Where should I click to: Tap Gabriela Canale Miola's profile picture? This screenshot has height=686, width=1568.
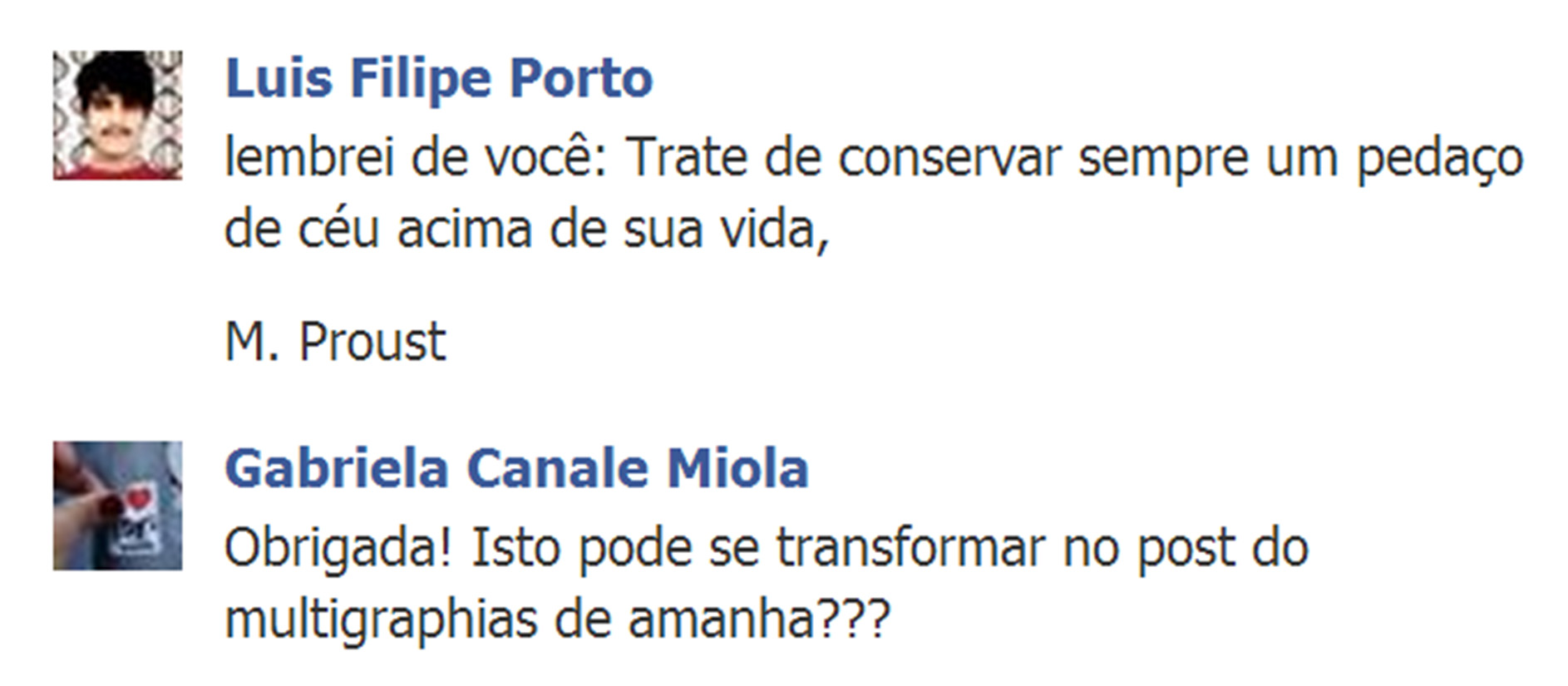117,506
